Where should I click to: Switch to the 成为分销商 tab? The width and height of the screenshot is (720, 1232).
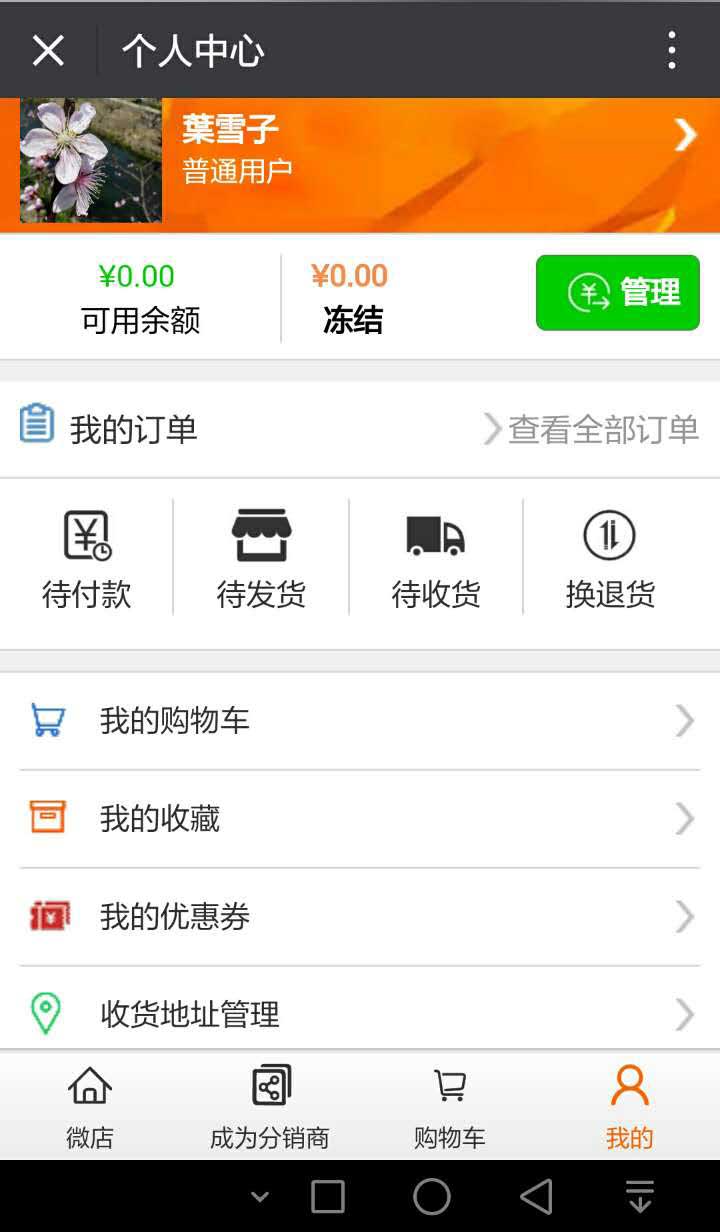[x=270, y=1106]
